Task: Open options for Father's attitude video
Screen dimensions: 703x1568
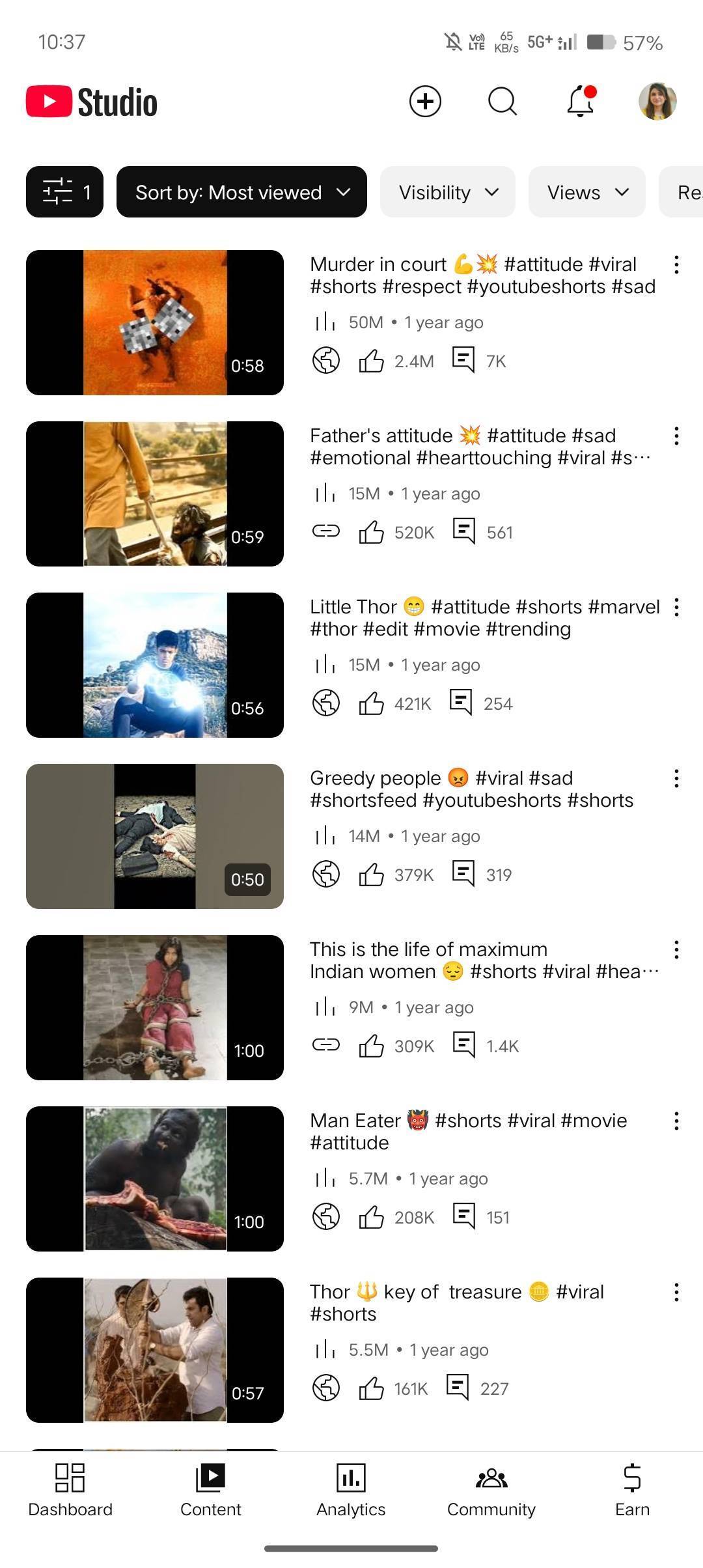Action: tap(676, 436)
